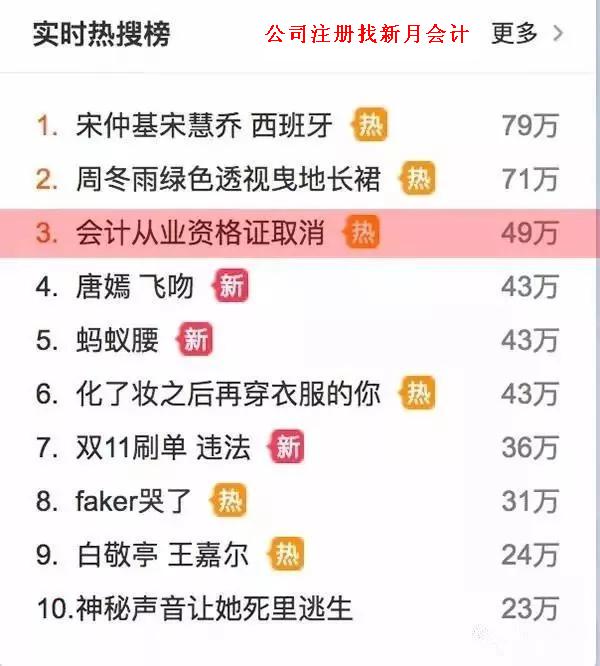Open hot search 宋仲基宋慧乔 西班牙
600x666 pixels.
click(204, 126)
